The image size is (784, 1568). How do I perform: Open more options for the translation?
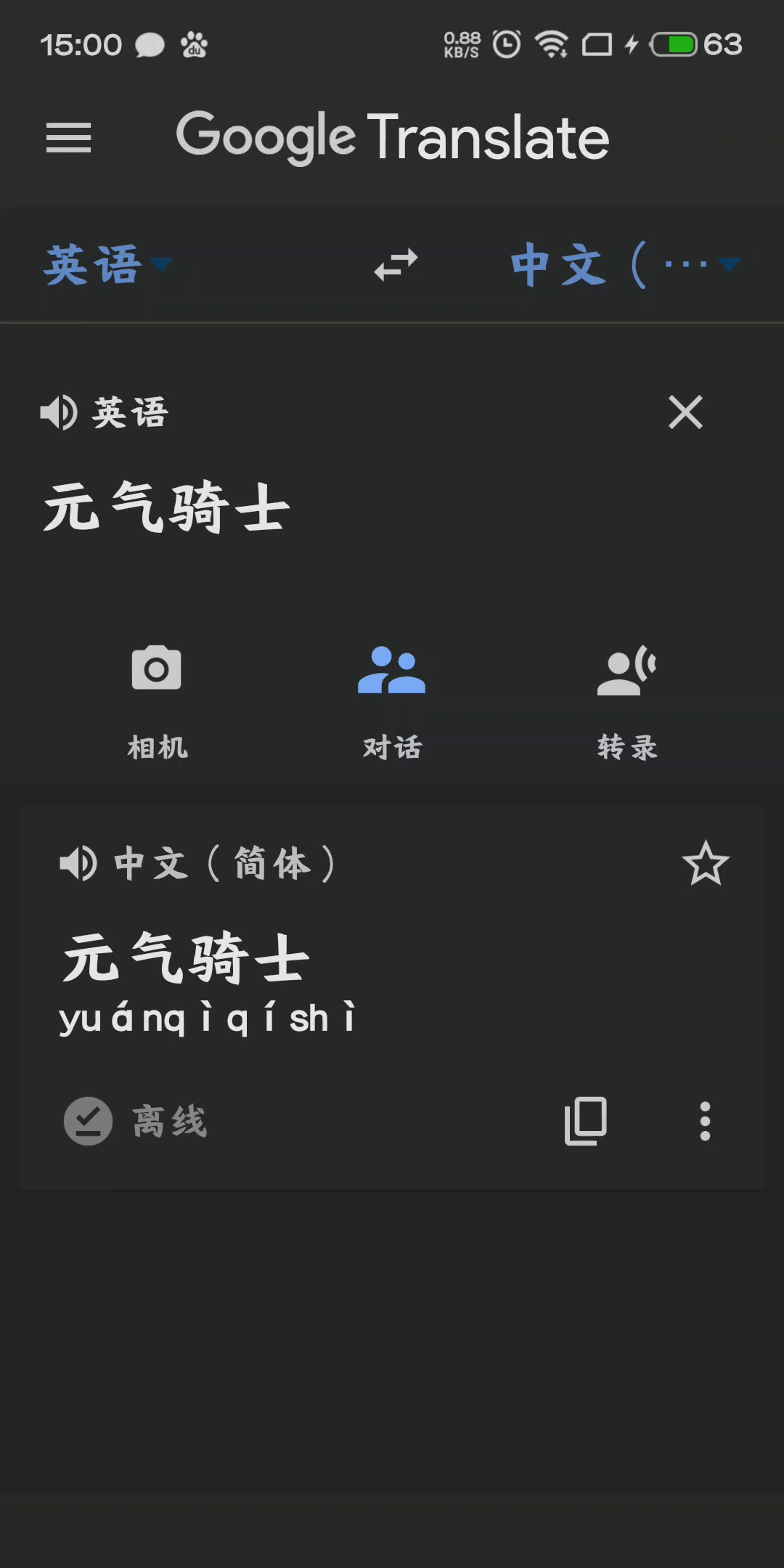(704, 1122)
